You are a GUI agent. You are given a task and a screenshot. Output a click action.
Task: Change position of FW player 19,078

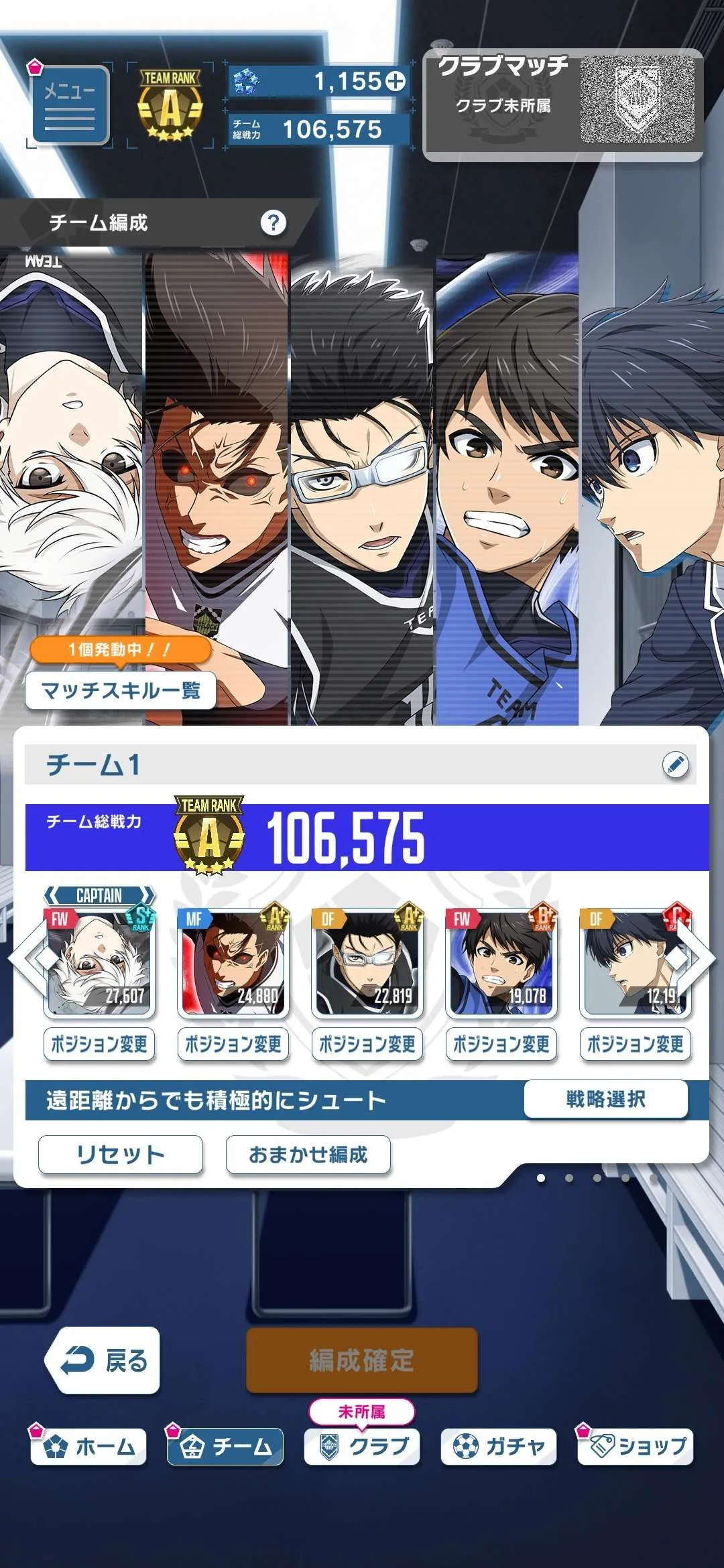click(501, 1044)
